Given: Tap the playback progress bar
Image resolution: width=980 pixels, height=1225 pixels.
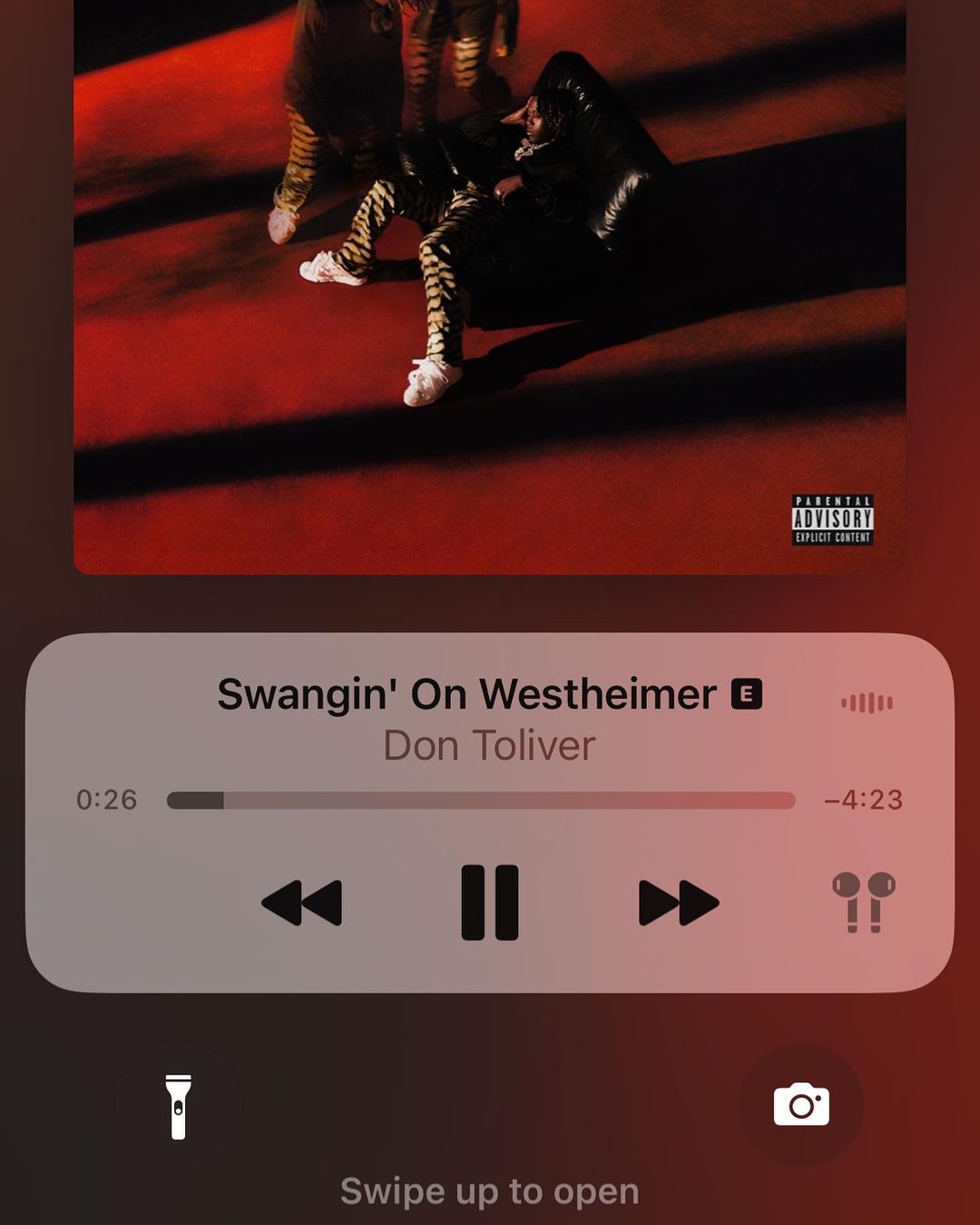Looking at the screenshot, I should tap(481, 800).
